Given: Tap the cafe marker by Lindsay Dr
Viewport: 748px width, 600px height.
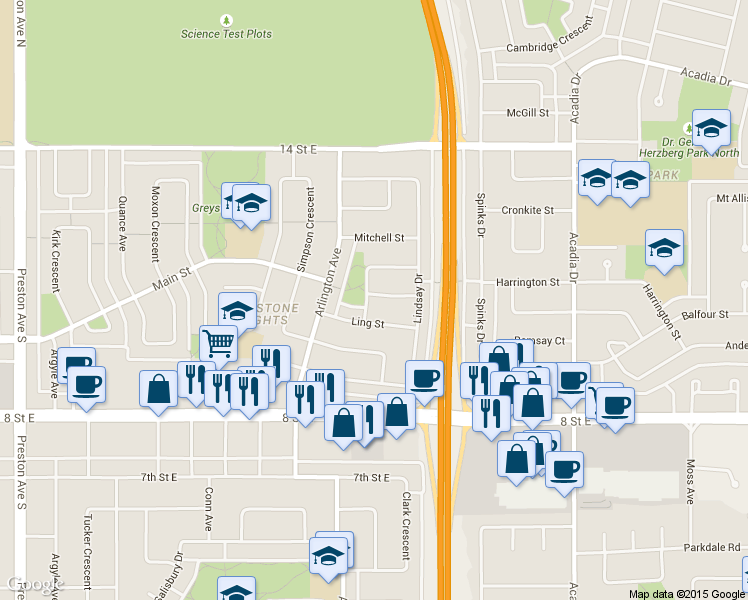Looking at the screenshot, I should pos(425,378).
